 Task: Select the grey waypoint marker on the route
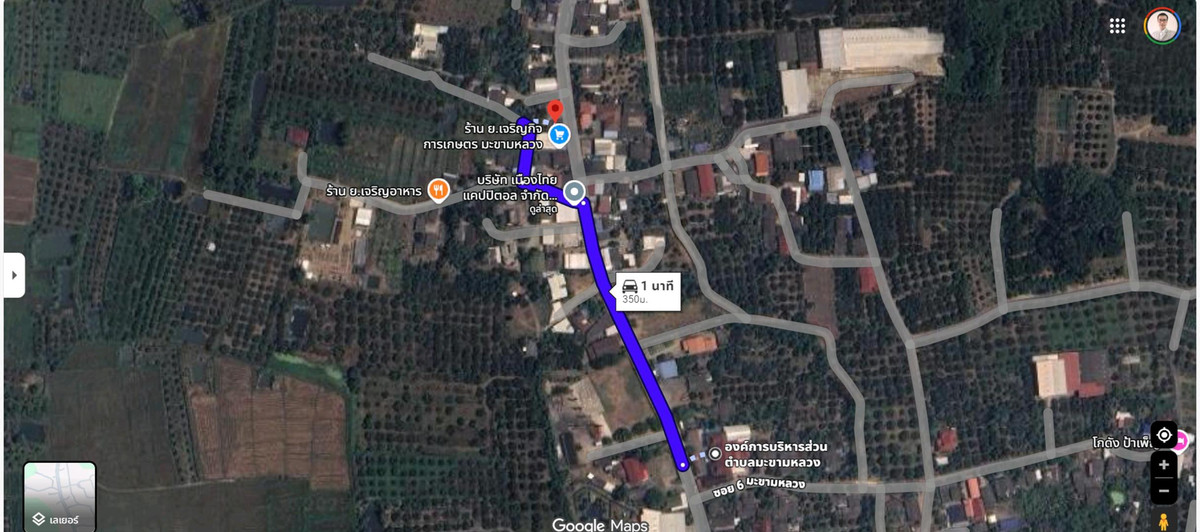[x=574, y=191]
